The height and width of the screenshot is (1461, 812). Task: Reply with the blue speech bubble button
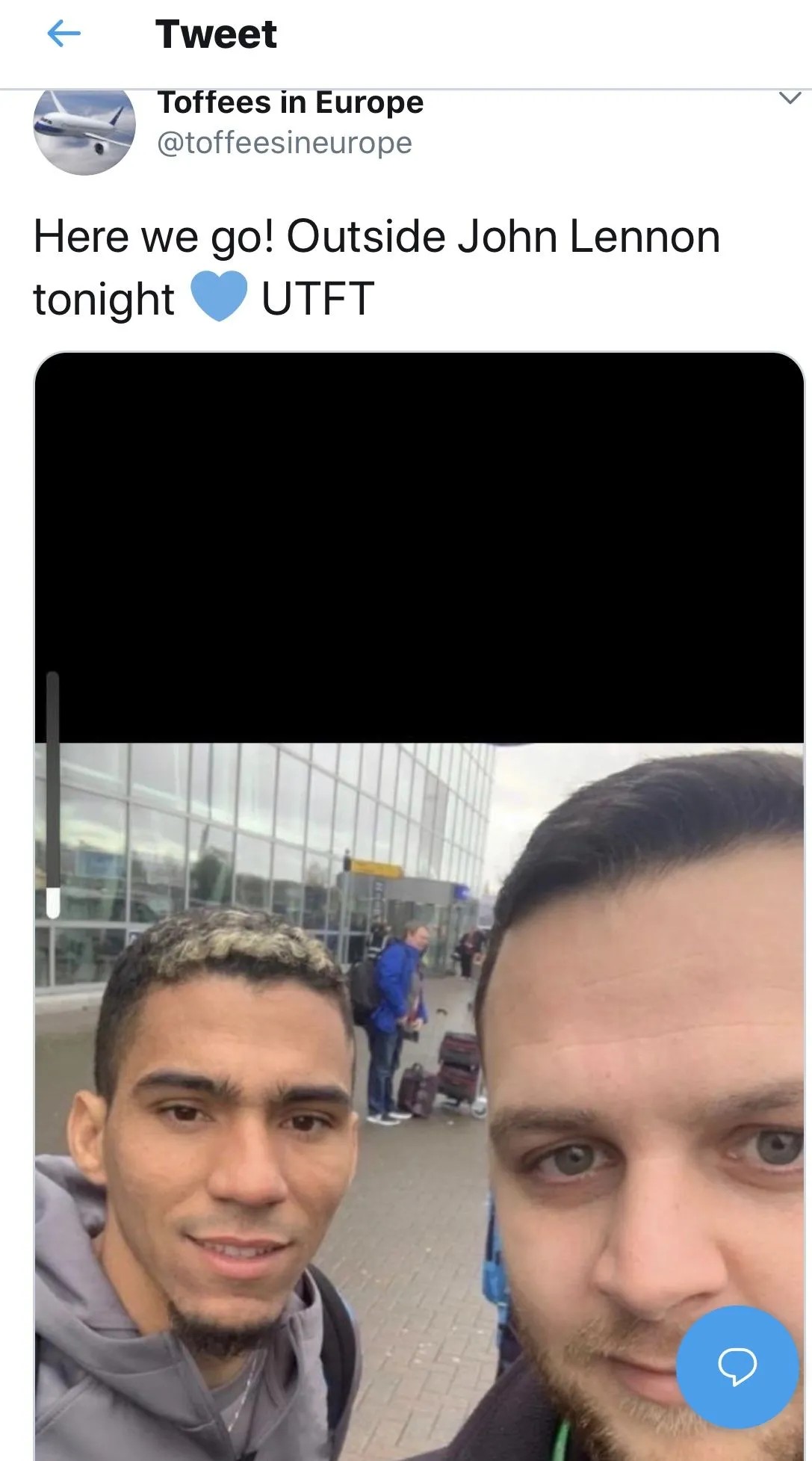click(737, 1367)
